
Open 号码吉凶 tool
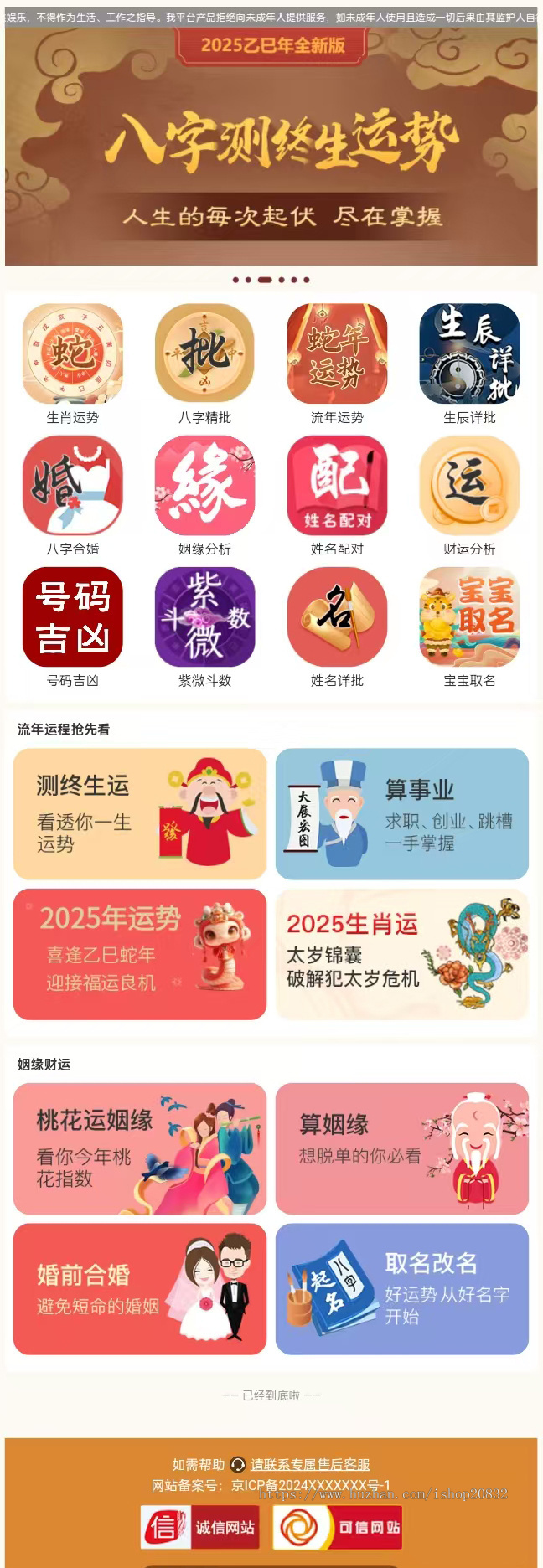[73, 617]
